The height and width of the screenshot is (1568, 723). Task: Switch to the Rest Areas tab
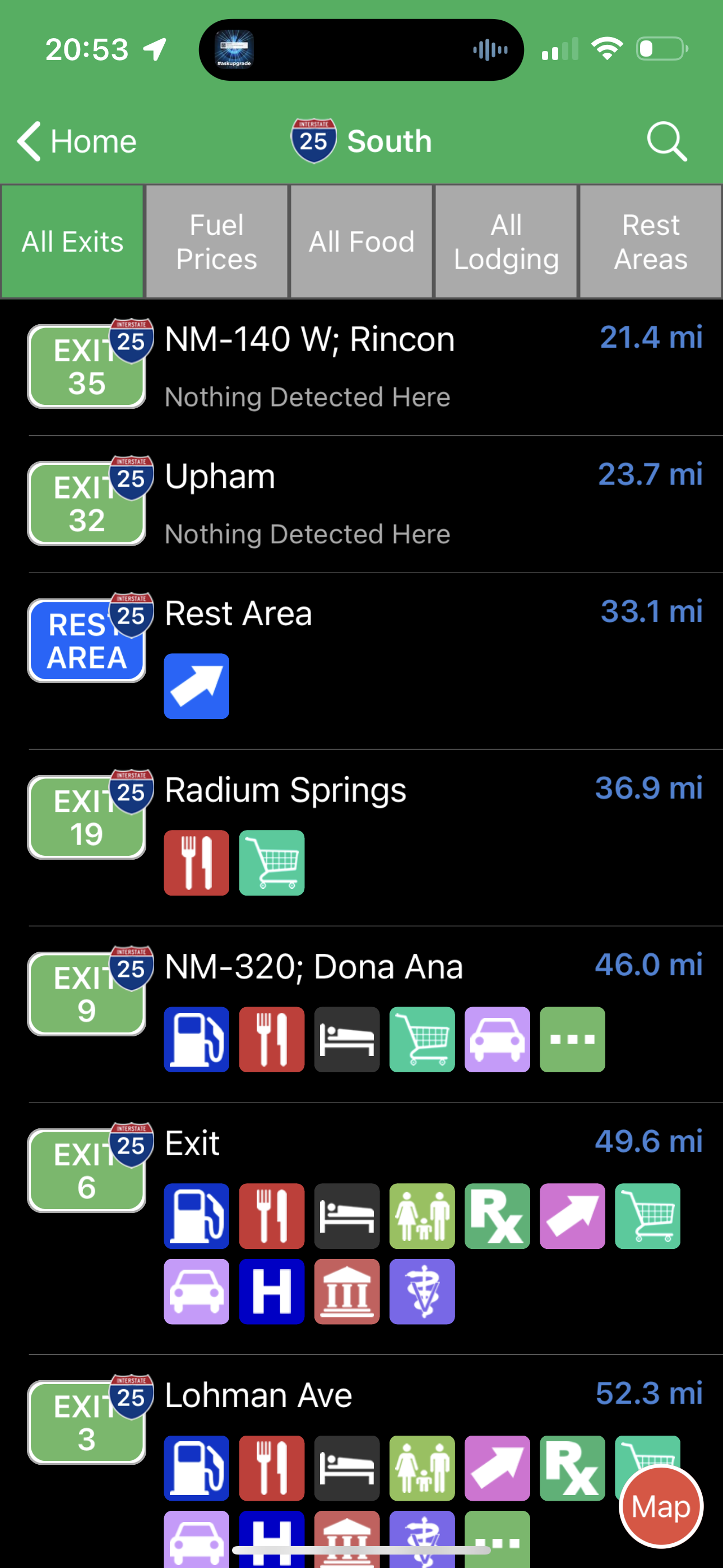click(651, 242)
